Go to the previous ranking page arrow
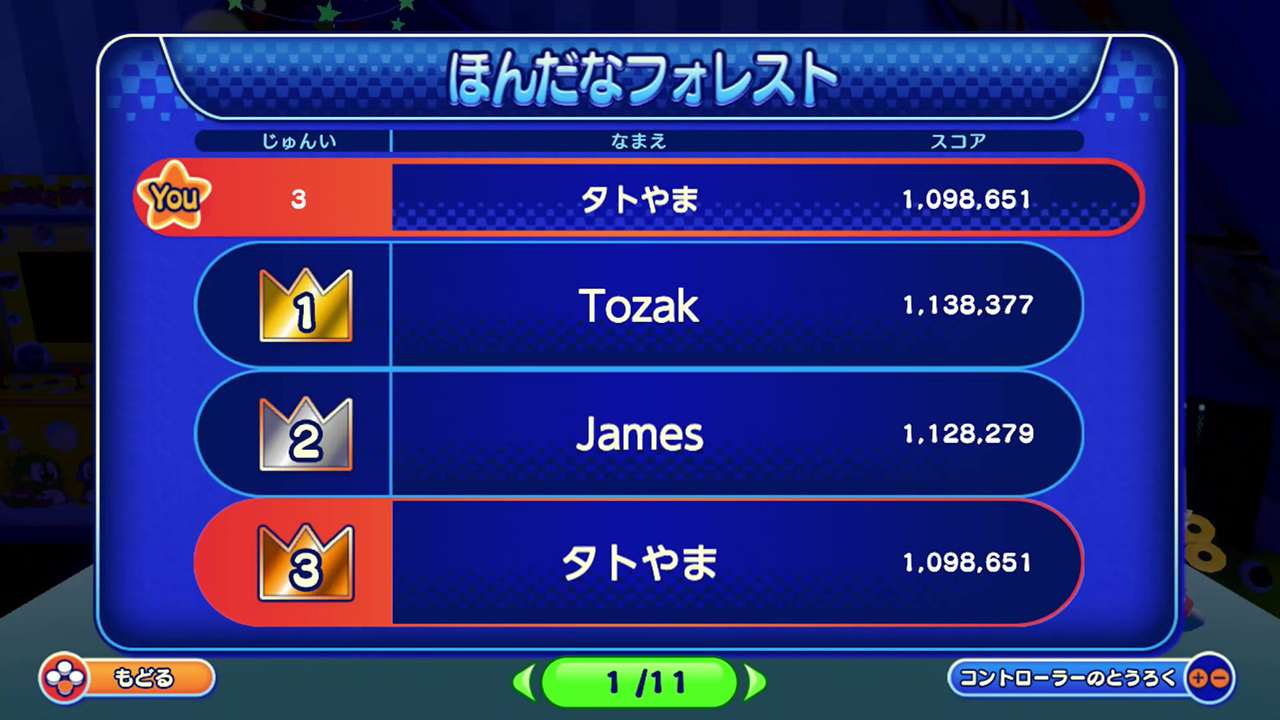Screen dimensions: 1280x720 coord(524,683)
